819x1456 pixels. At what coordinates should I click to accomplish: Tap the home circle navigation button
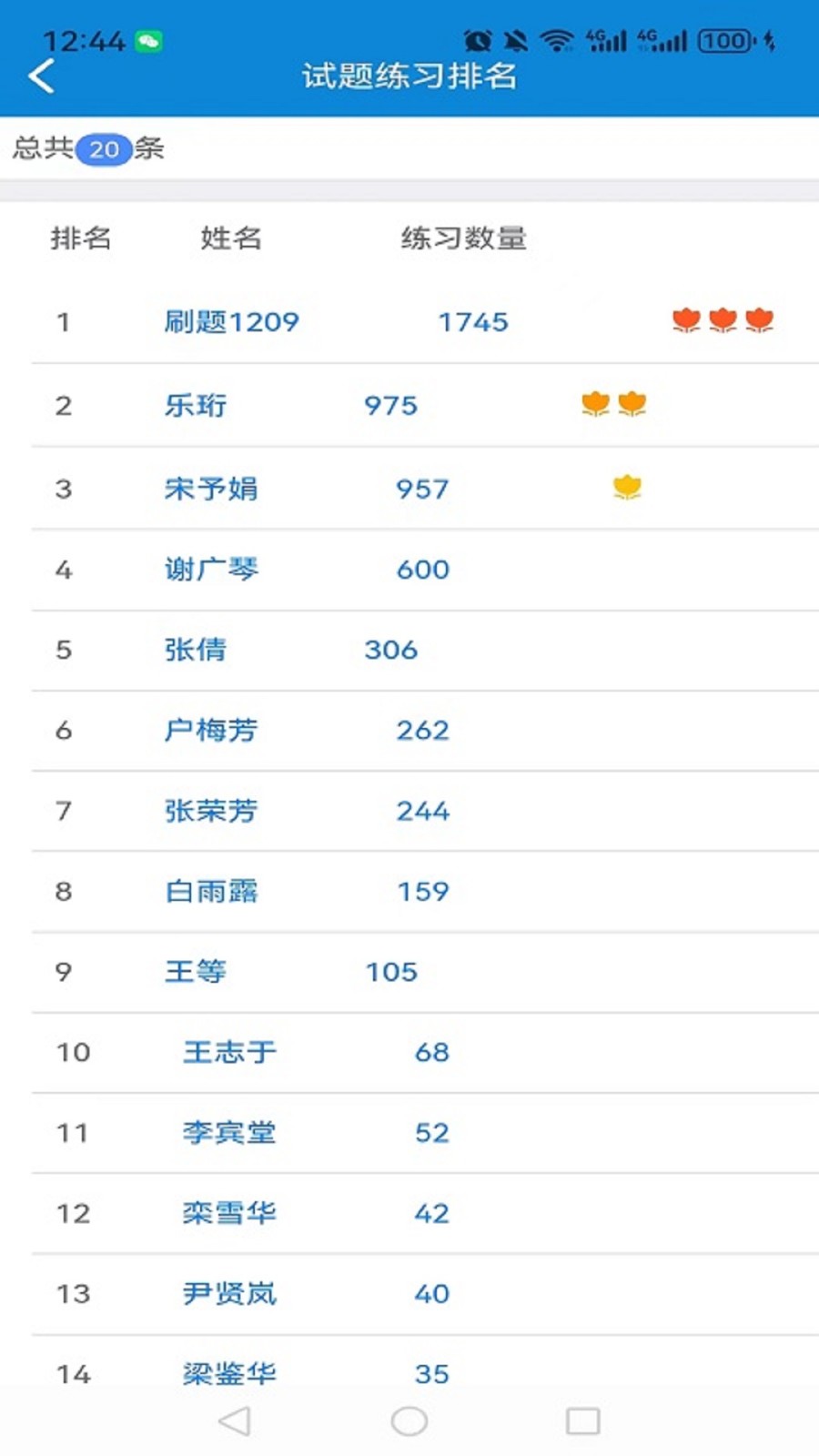point(409,1419)
